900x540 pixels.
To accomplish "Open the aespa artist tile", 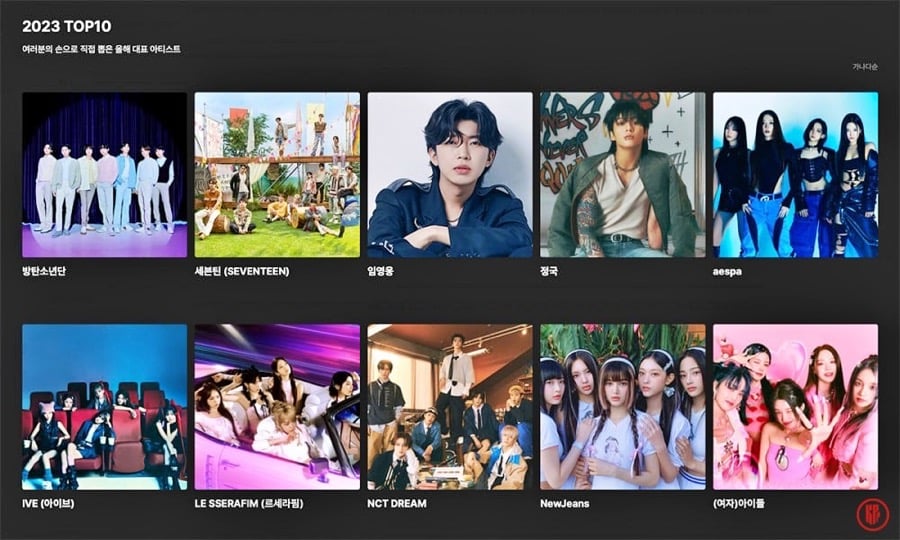I will pos(795,175).
